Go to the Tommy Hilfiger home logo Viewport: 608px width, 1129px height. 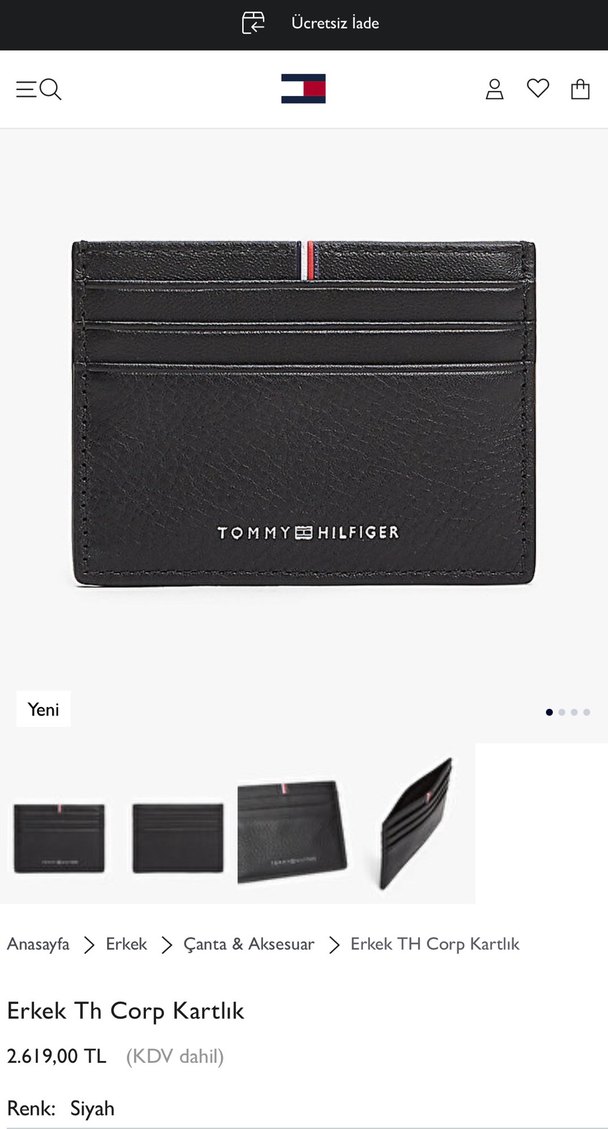click(x=303, y=89)
